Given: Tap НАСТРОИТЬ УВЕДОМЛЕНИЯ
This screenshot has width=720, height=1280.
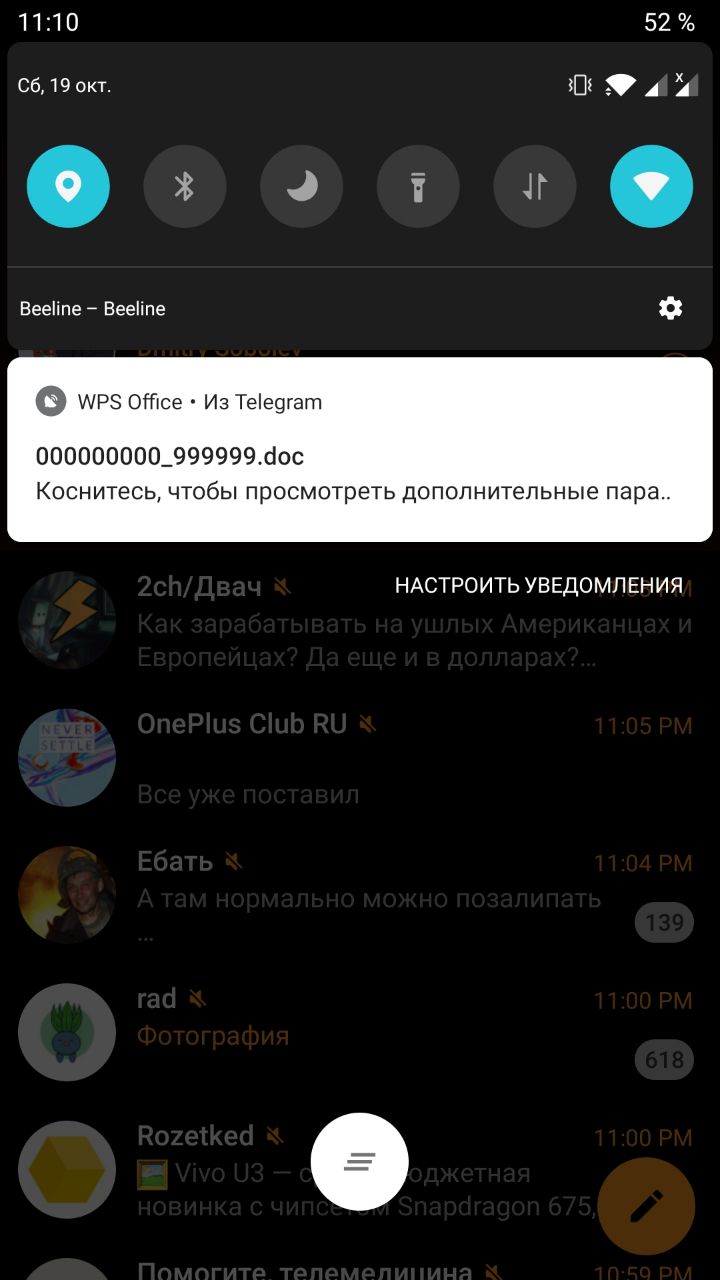Looking at the screenshot, I should [x=538, y=586].
